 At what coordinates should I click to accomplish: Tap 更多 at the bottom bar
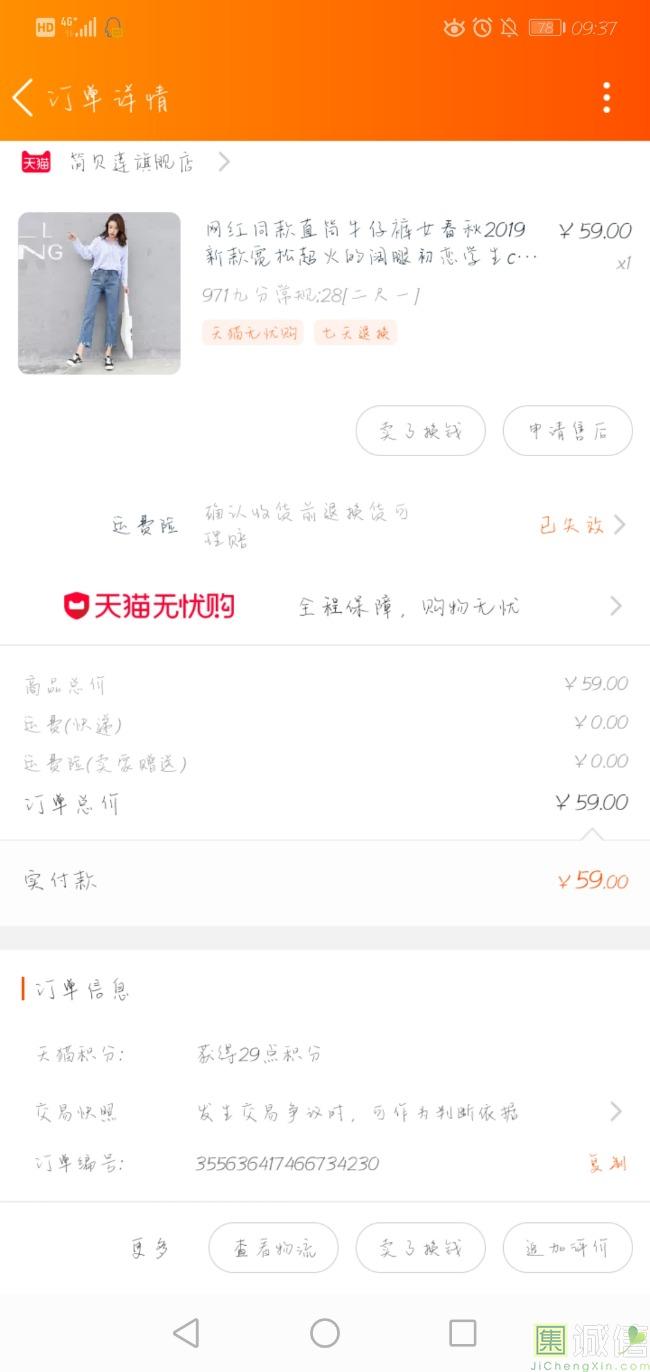tap(149, 1248)
